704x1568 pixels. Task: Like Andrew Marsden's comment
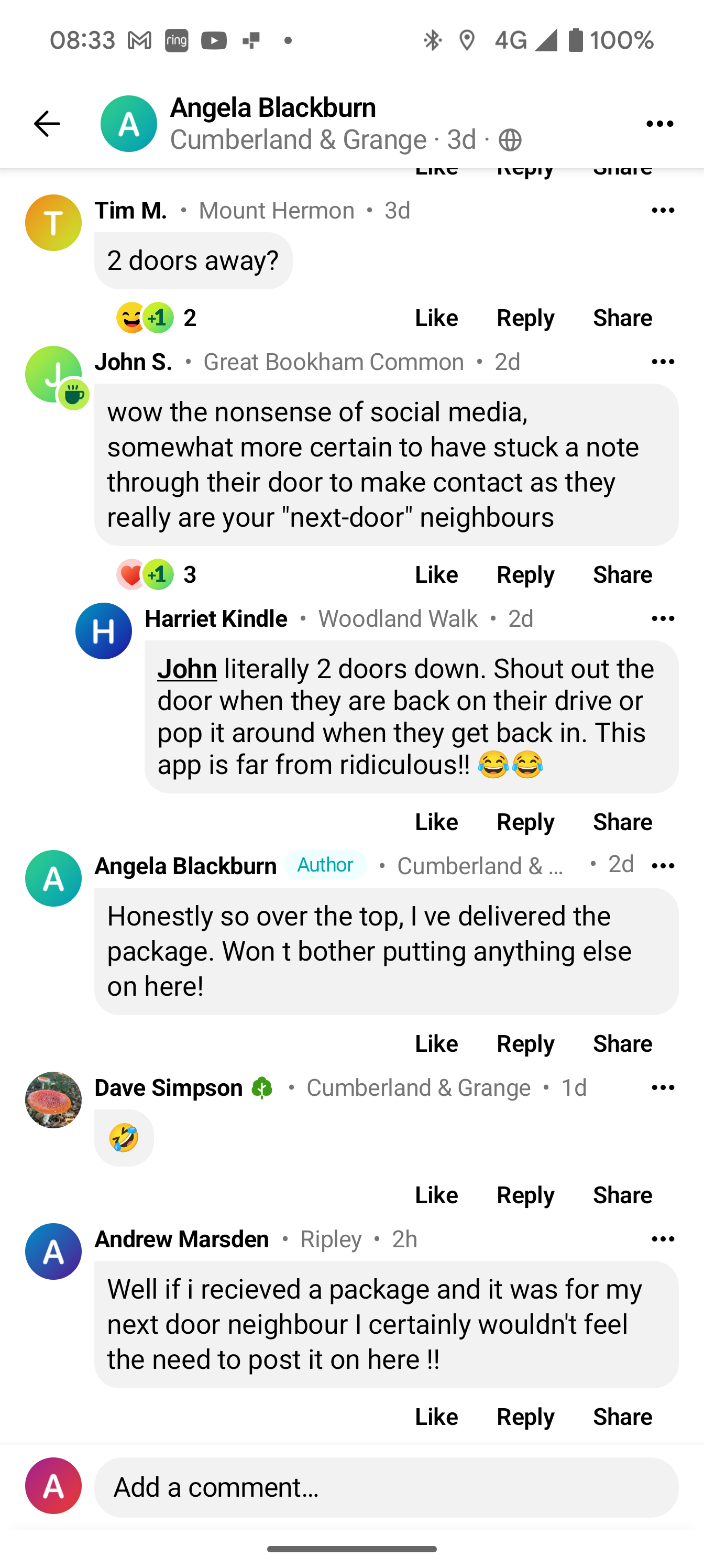(x=436, y=1417)
